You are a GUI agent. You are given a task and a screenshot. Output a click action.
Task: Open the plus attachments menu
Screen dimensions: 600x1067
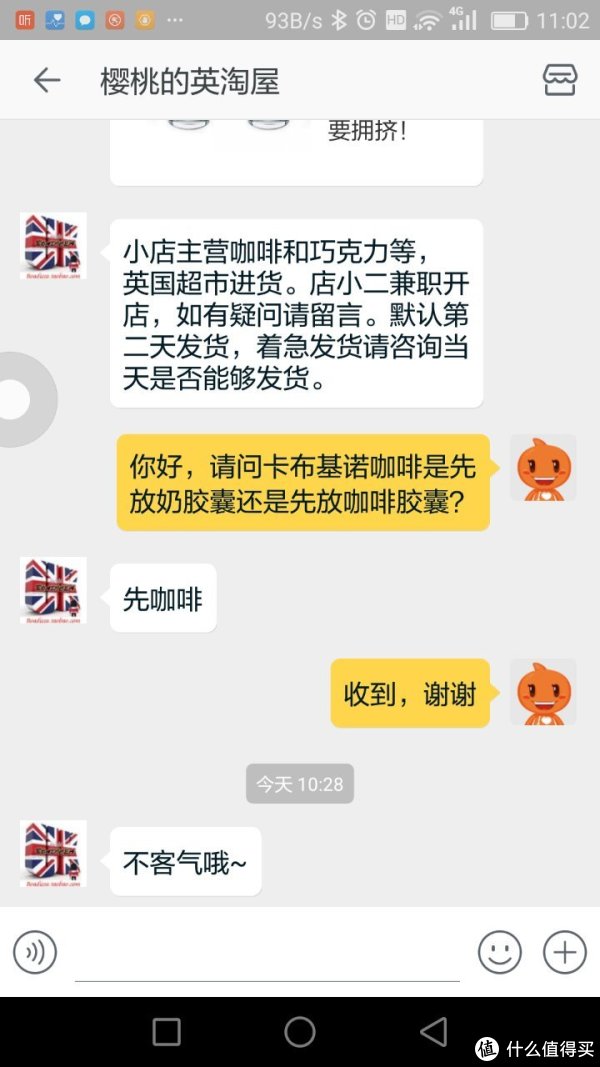(564, 951)
